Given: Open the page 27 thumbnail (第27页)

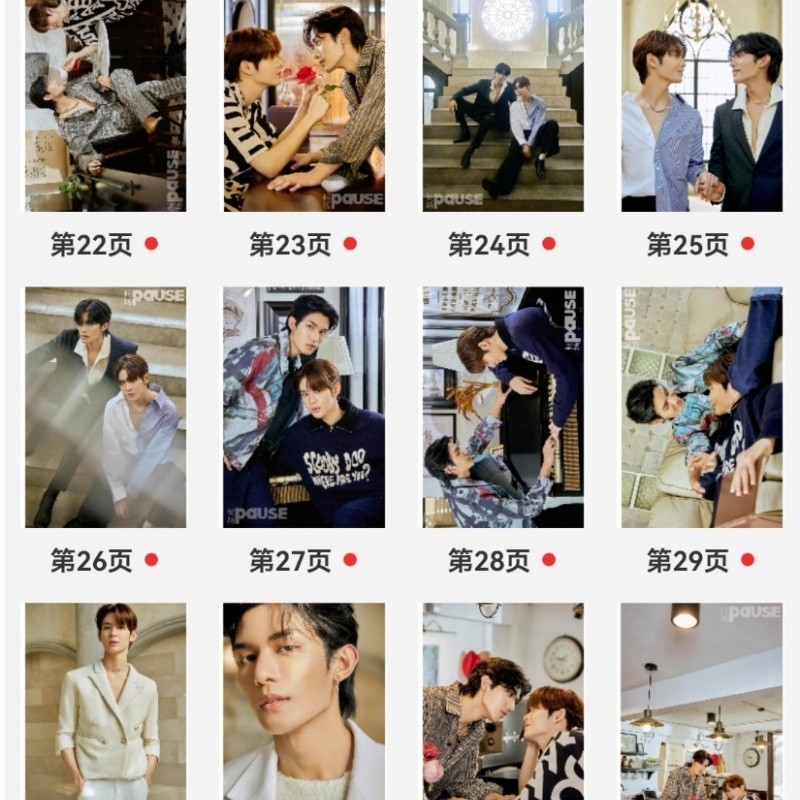Looking at the screenshot, I should pos(304,407).
